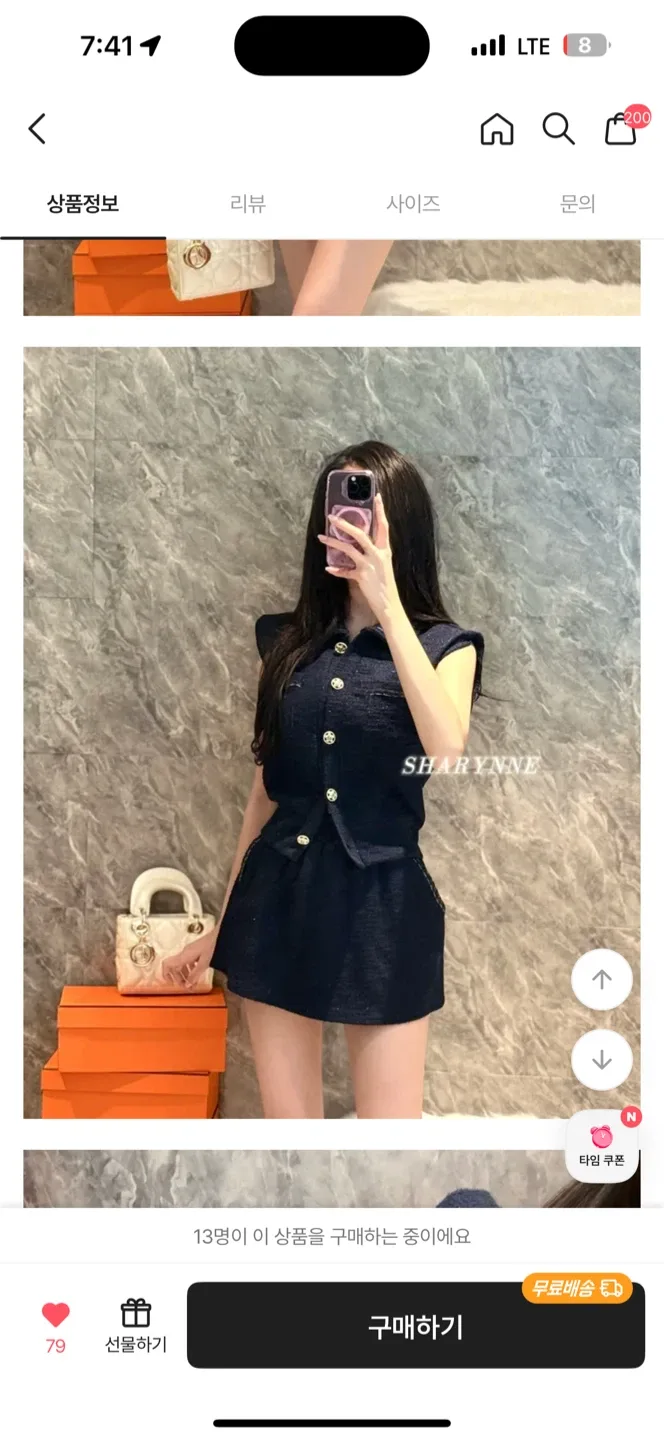Tap the up arrow floating button
The image size is (664, 1440).
pyautogui.click(x=602, y=980)
